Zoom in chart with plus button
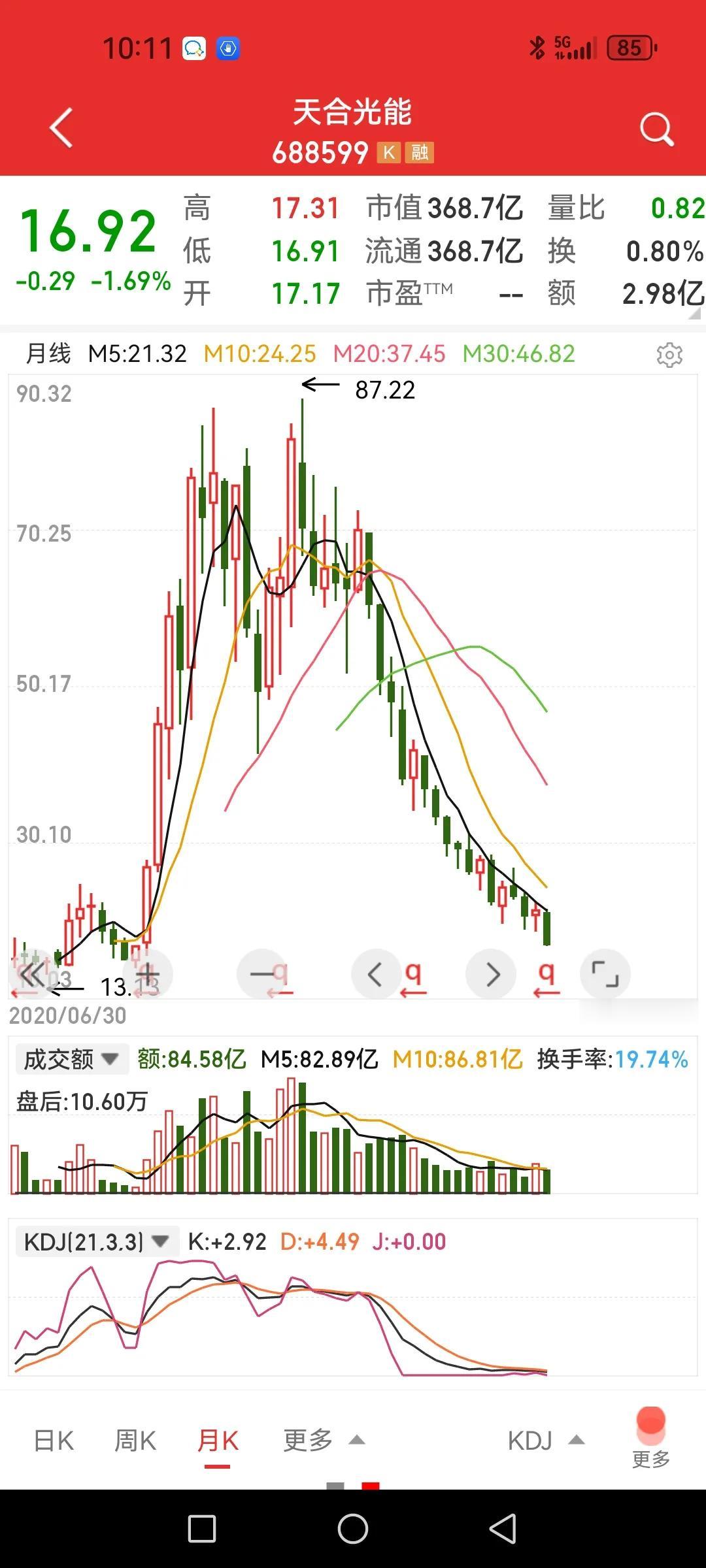Image resolution: width=706 pixels, height=1568 pixels. pos(148,974)
